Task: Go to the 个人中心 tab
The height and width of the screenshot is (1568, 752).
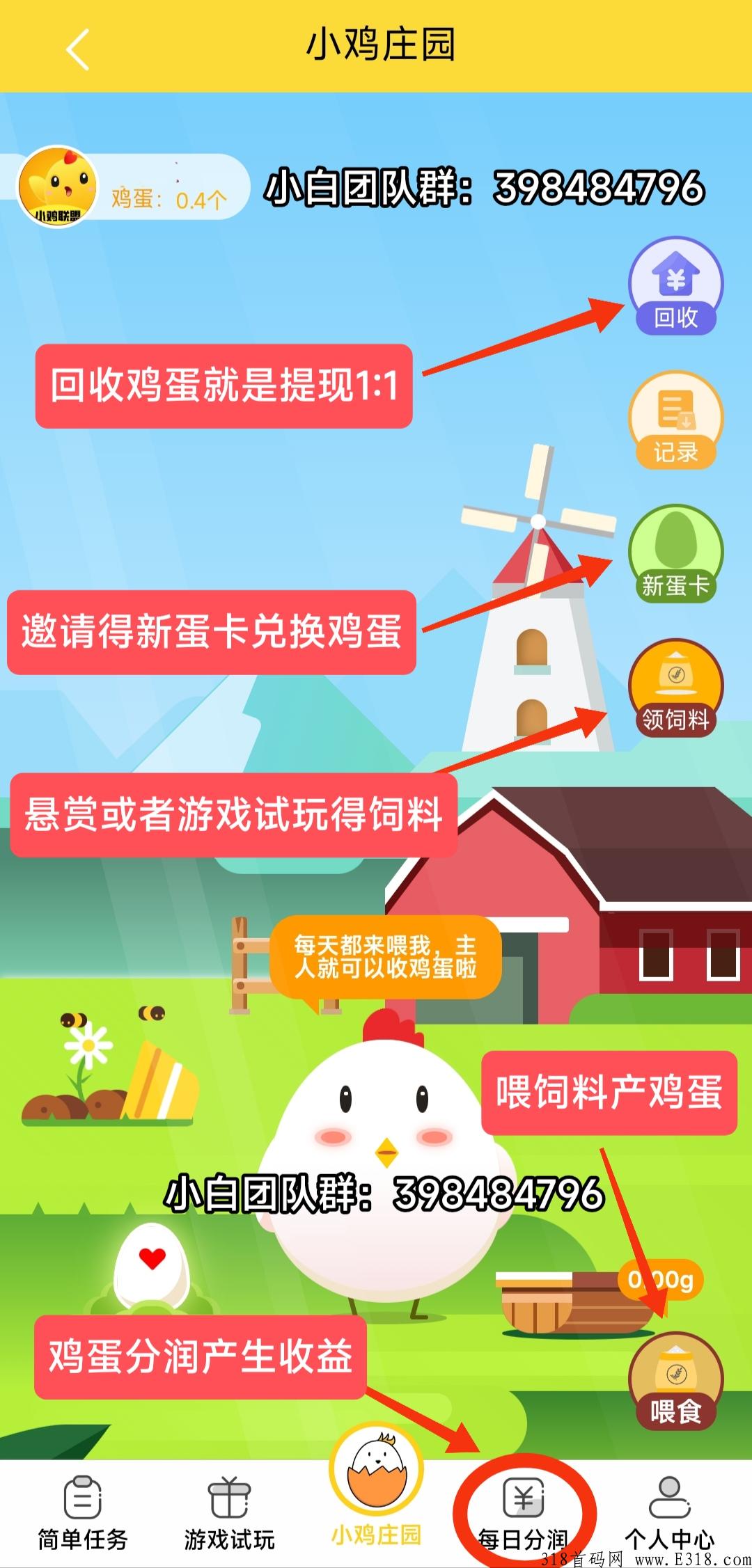Action: pyautogui.click(x=669, y=1516)
